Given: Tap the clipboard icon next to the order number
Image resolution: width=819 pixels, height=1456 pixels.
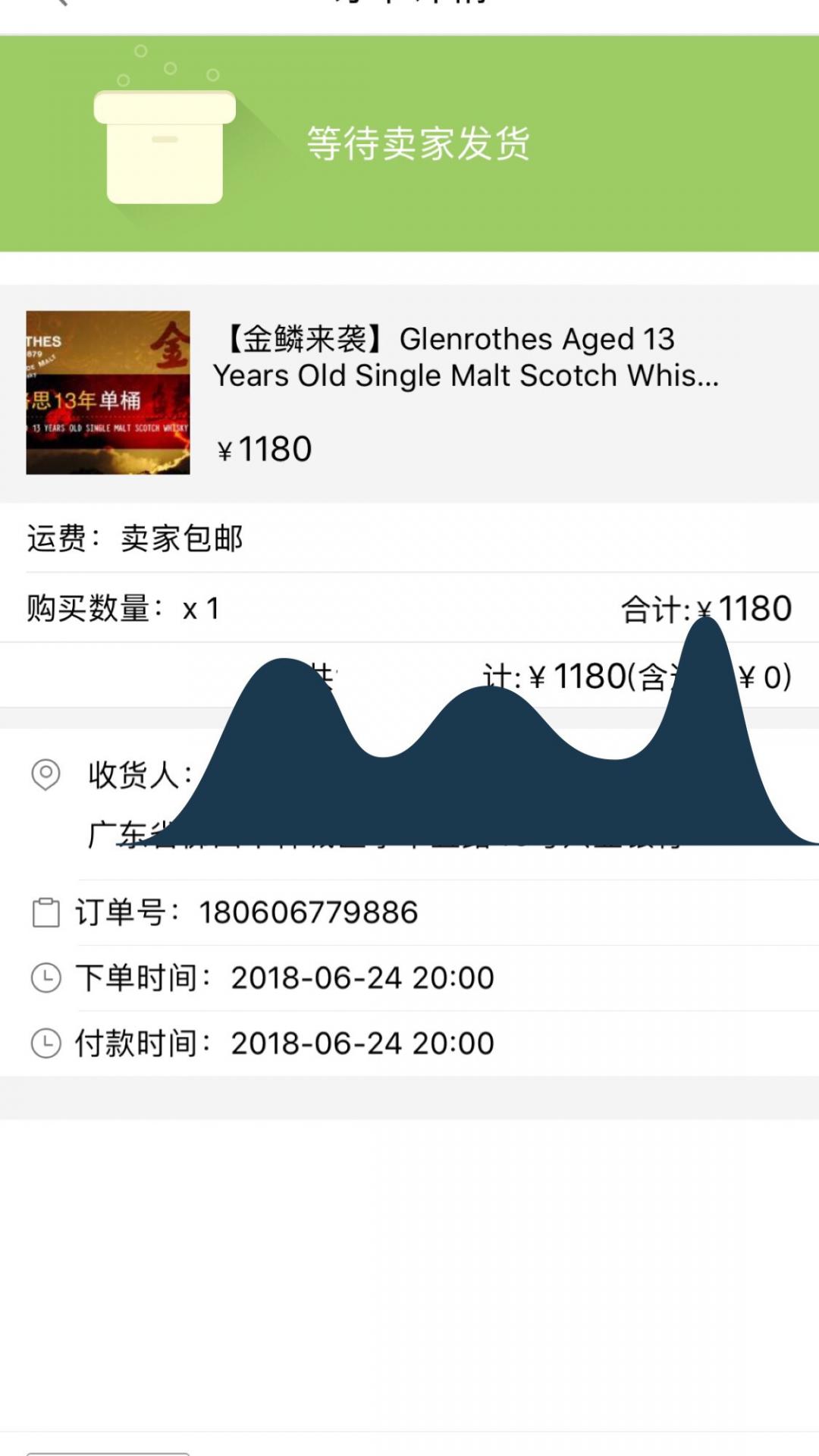Looking at the screenshot, I should click(47, 914).
